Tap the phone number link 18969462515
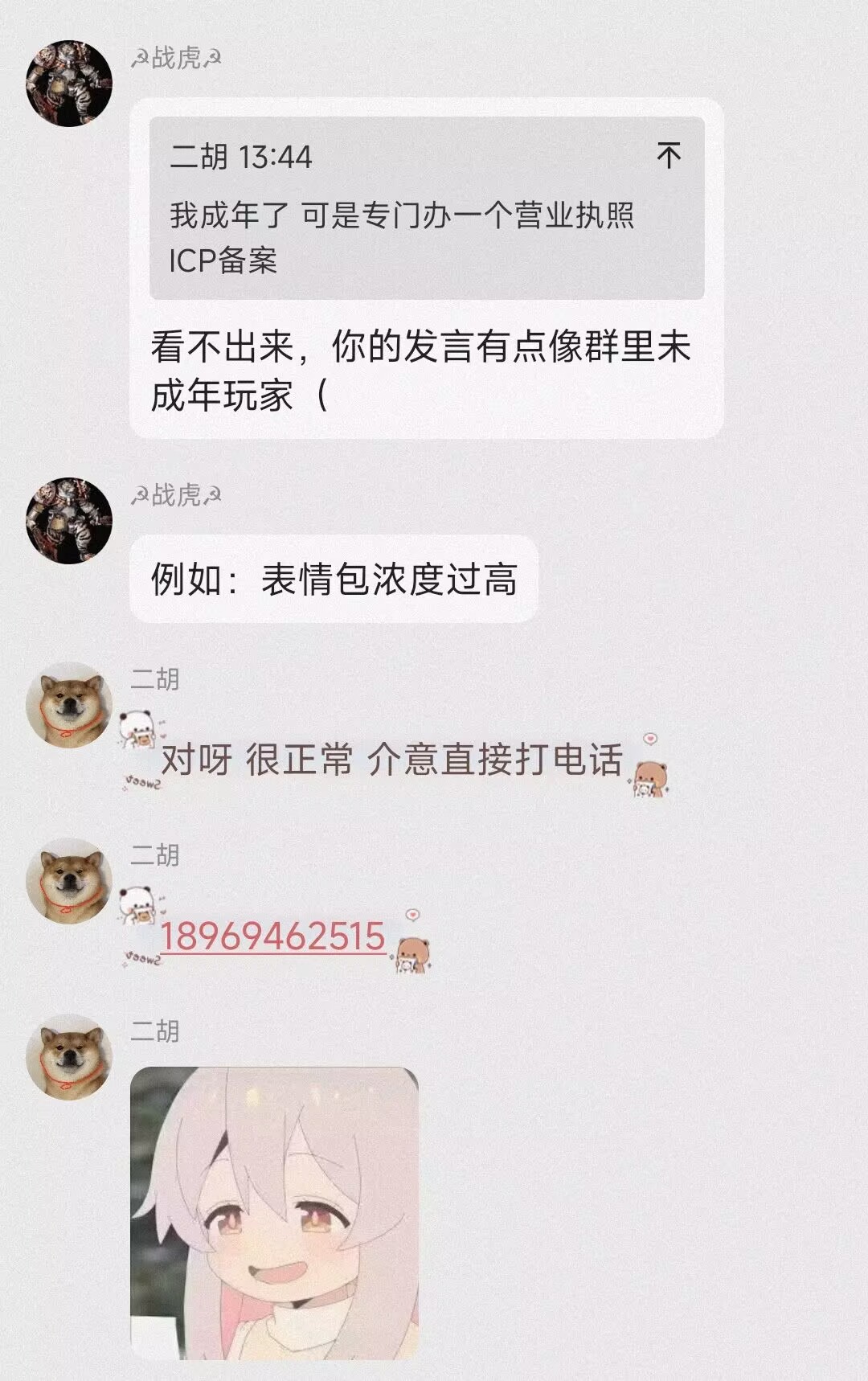Viewport: 868px width, 1381px height. point(272,936)
